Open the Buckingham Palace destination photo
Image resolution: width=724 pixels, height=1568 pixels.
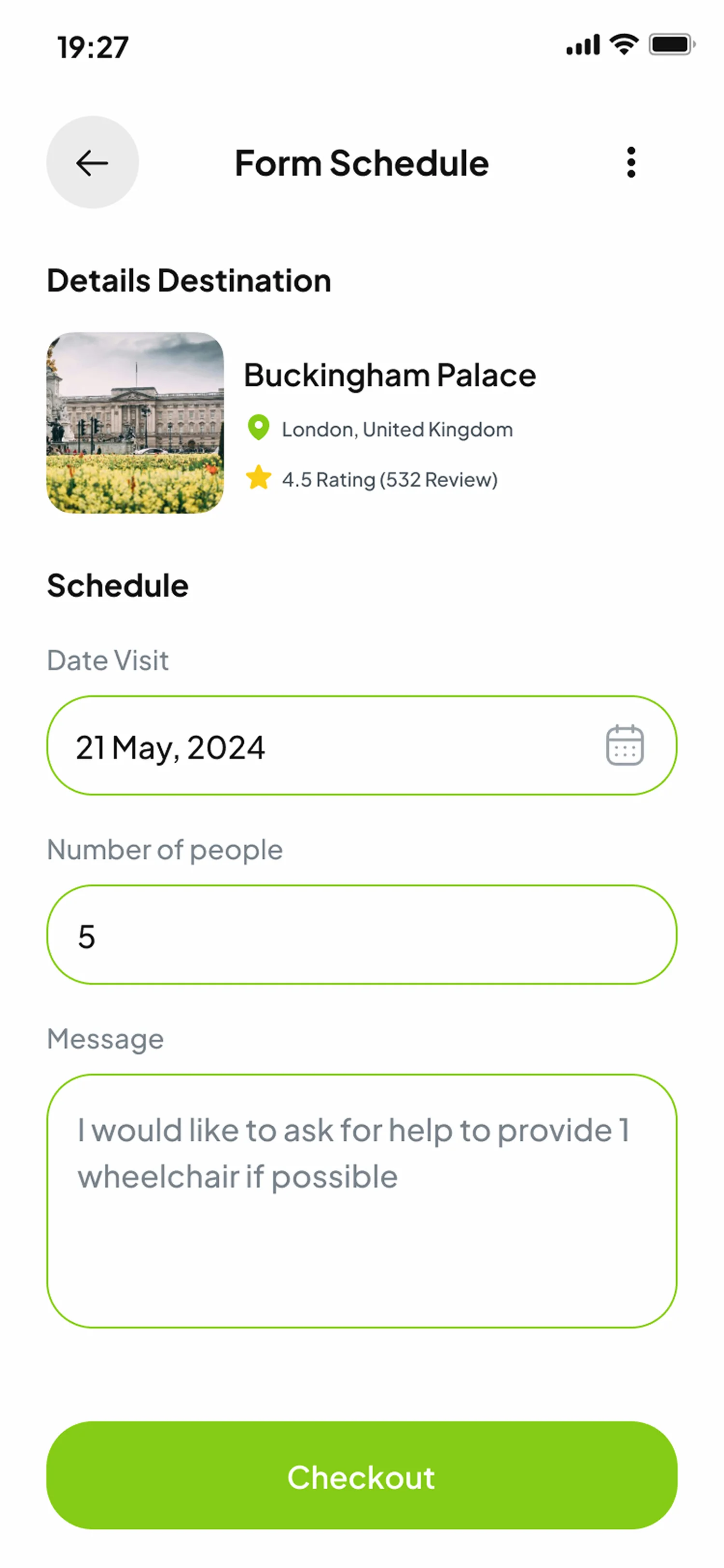(x=135, y=422)
